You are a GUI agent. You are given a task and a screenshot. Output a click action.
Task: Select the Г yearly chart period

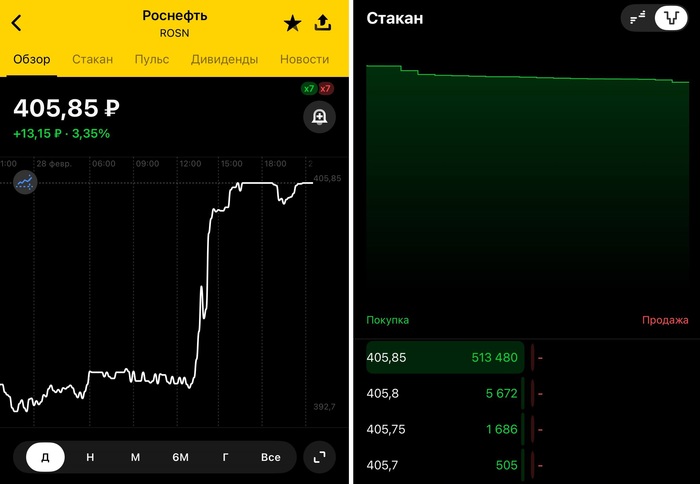(x=225, y=457)
